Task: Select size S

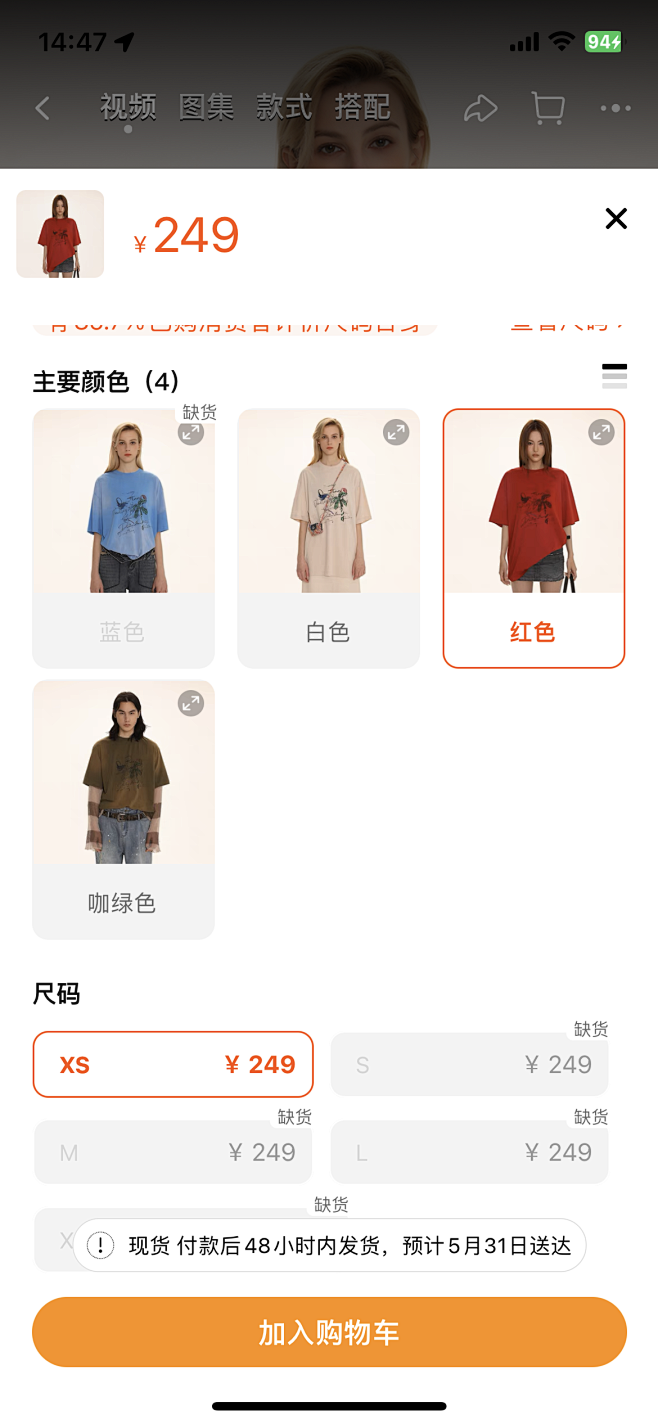Action: point(469,1065)
